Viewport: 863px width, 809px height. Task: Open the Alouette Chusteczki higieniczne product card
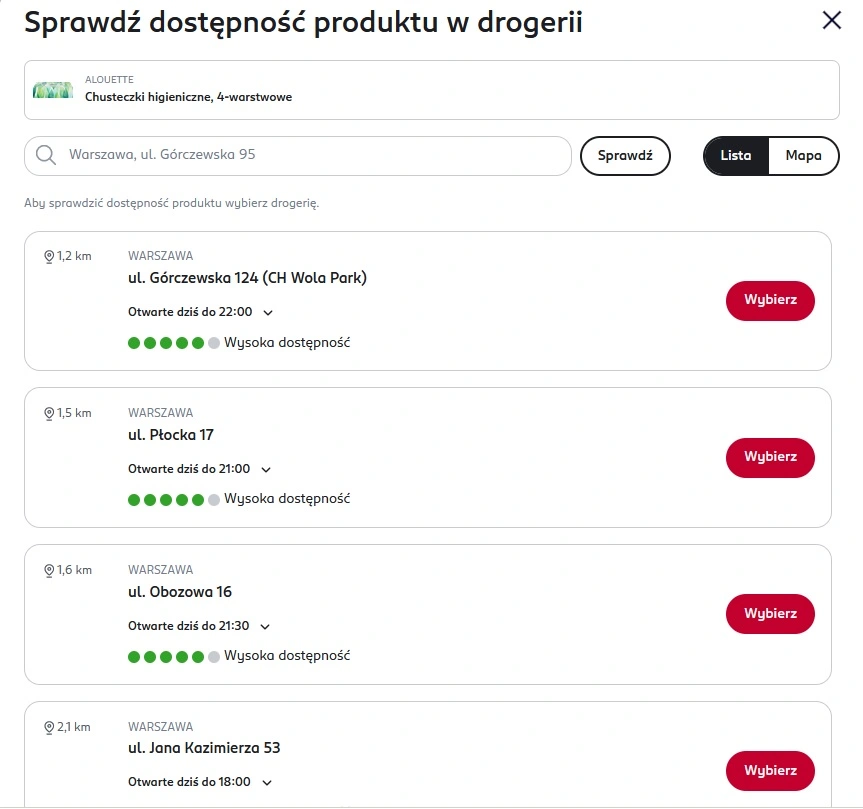430,90
